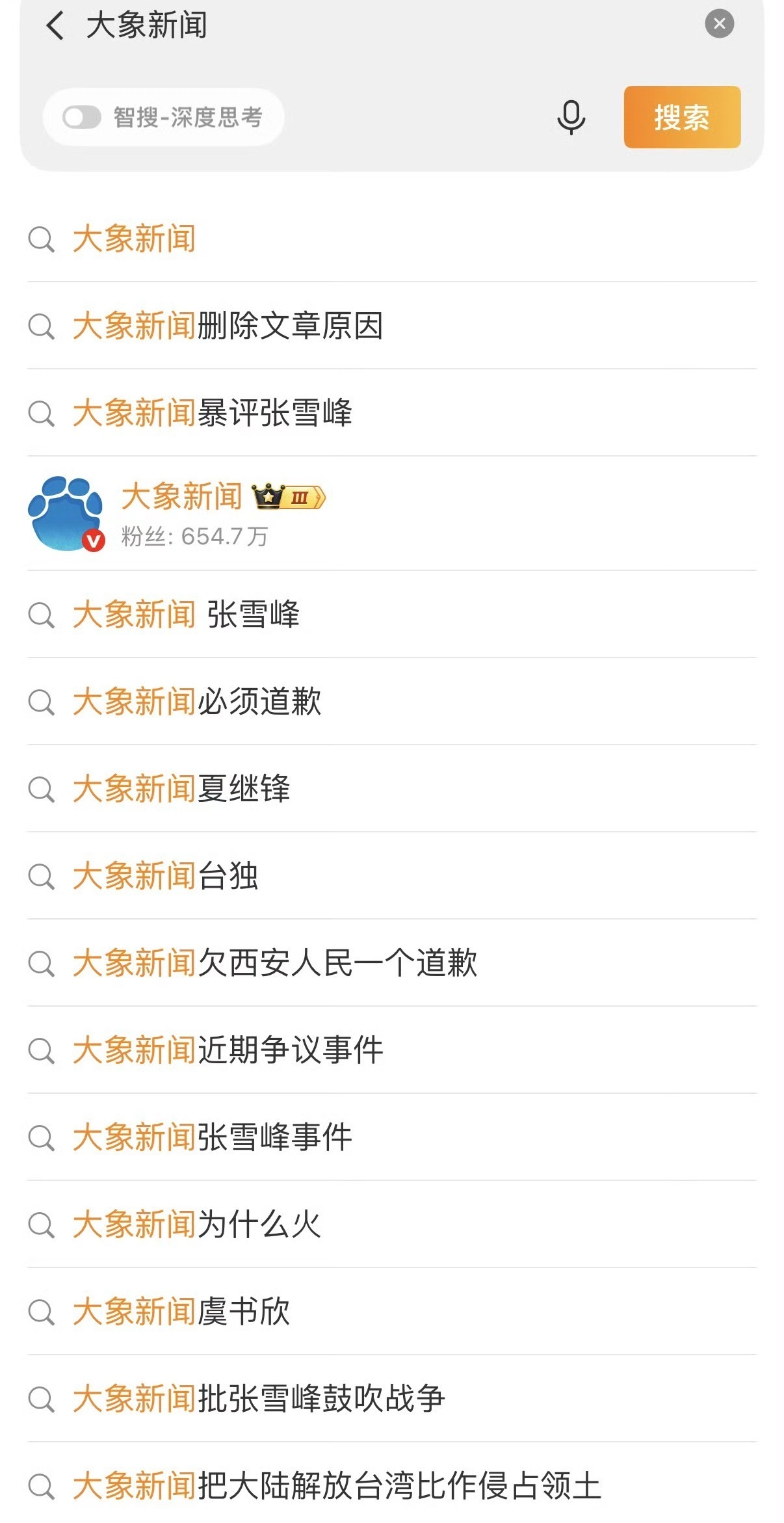The height and width of the screenshot is (1523, 784).
Task: Choose suggestion 大象新闻删除文章原因
Action: click(392, 326)
